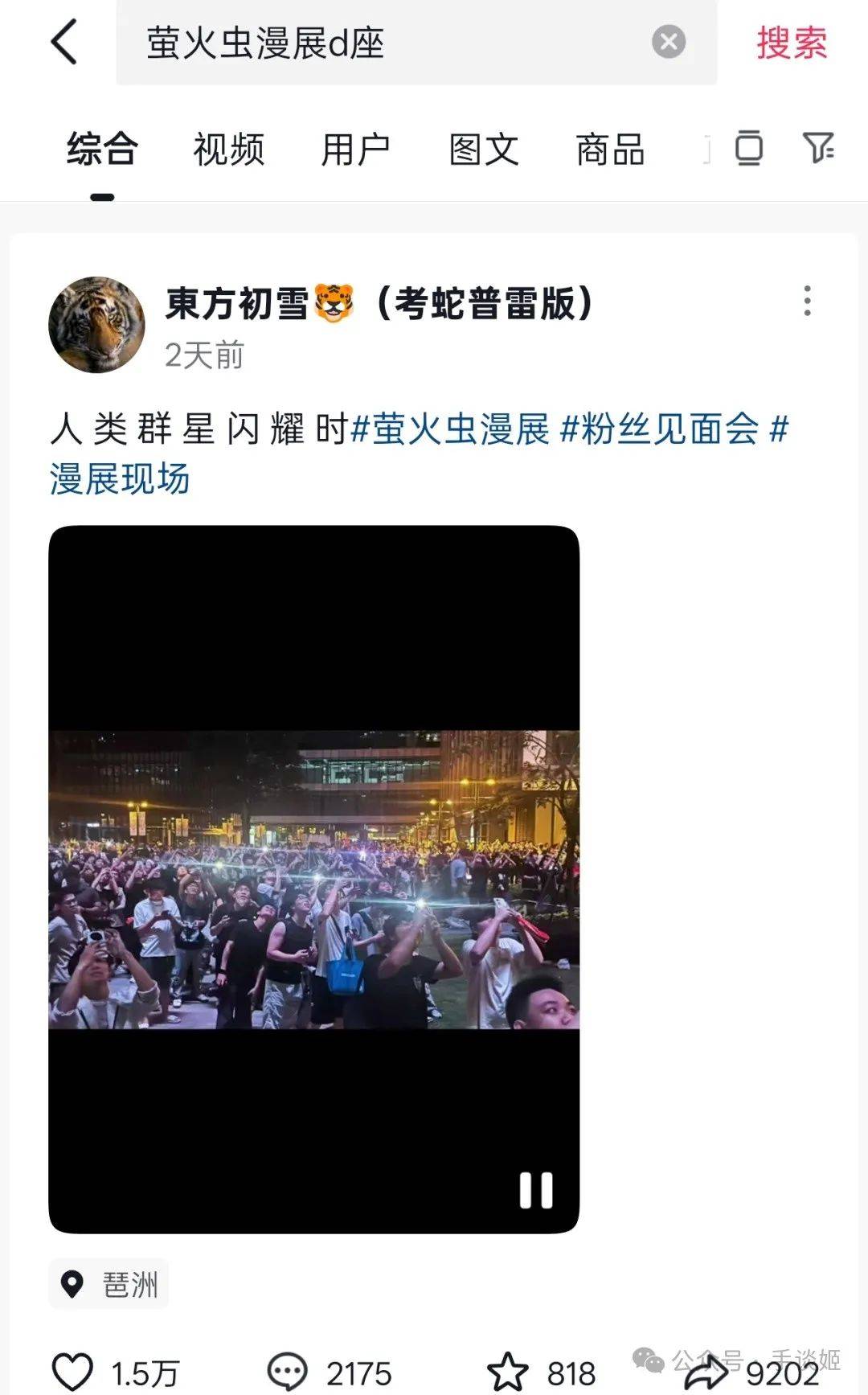Pause the playing video
This screenshot has width=868, height=1395.
(x=535, y=1190)
